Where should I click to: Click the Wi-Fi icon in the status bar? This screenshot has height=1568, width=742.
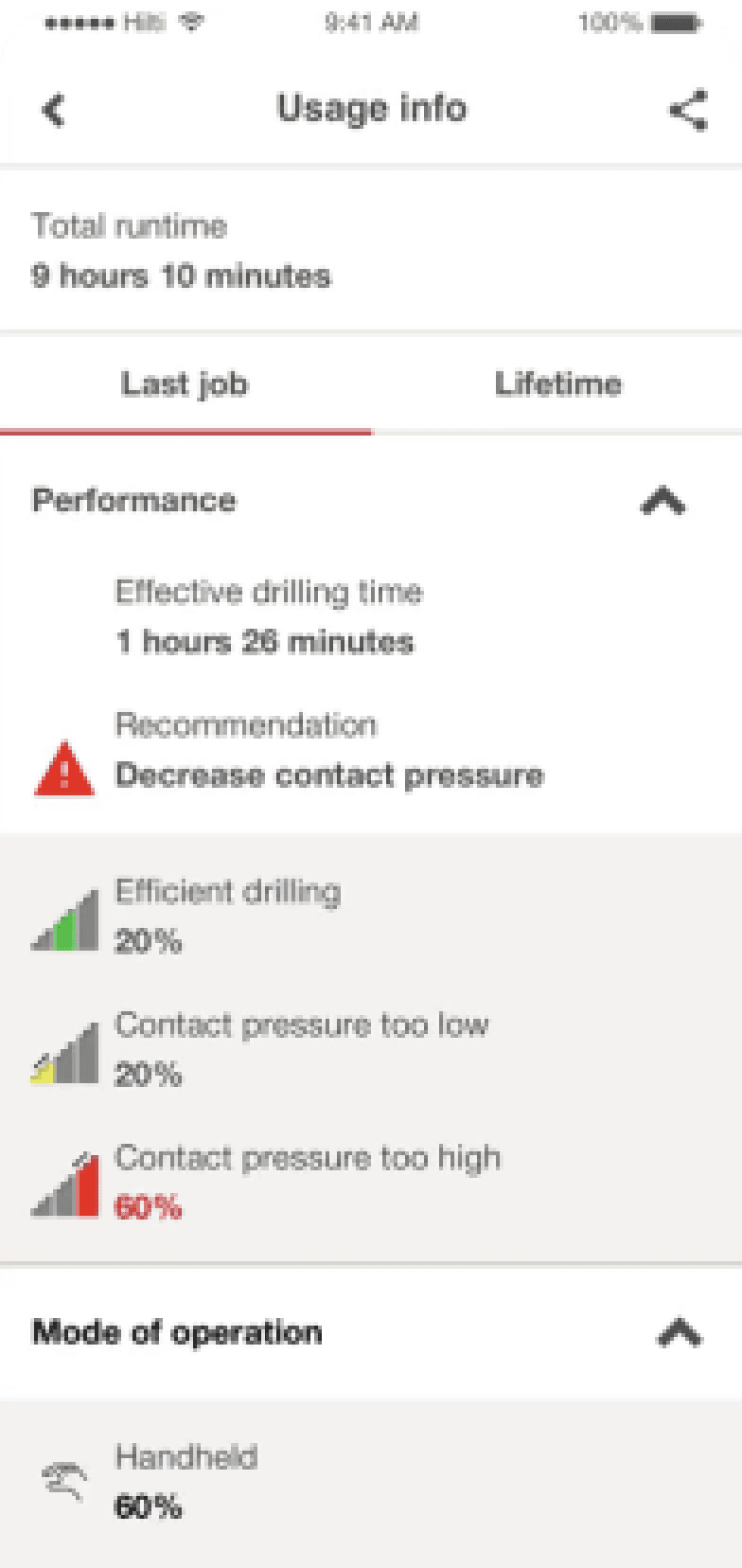[x=191, y=23]
